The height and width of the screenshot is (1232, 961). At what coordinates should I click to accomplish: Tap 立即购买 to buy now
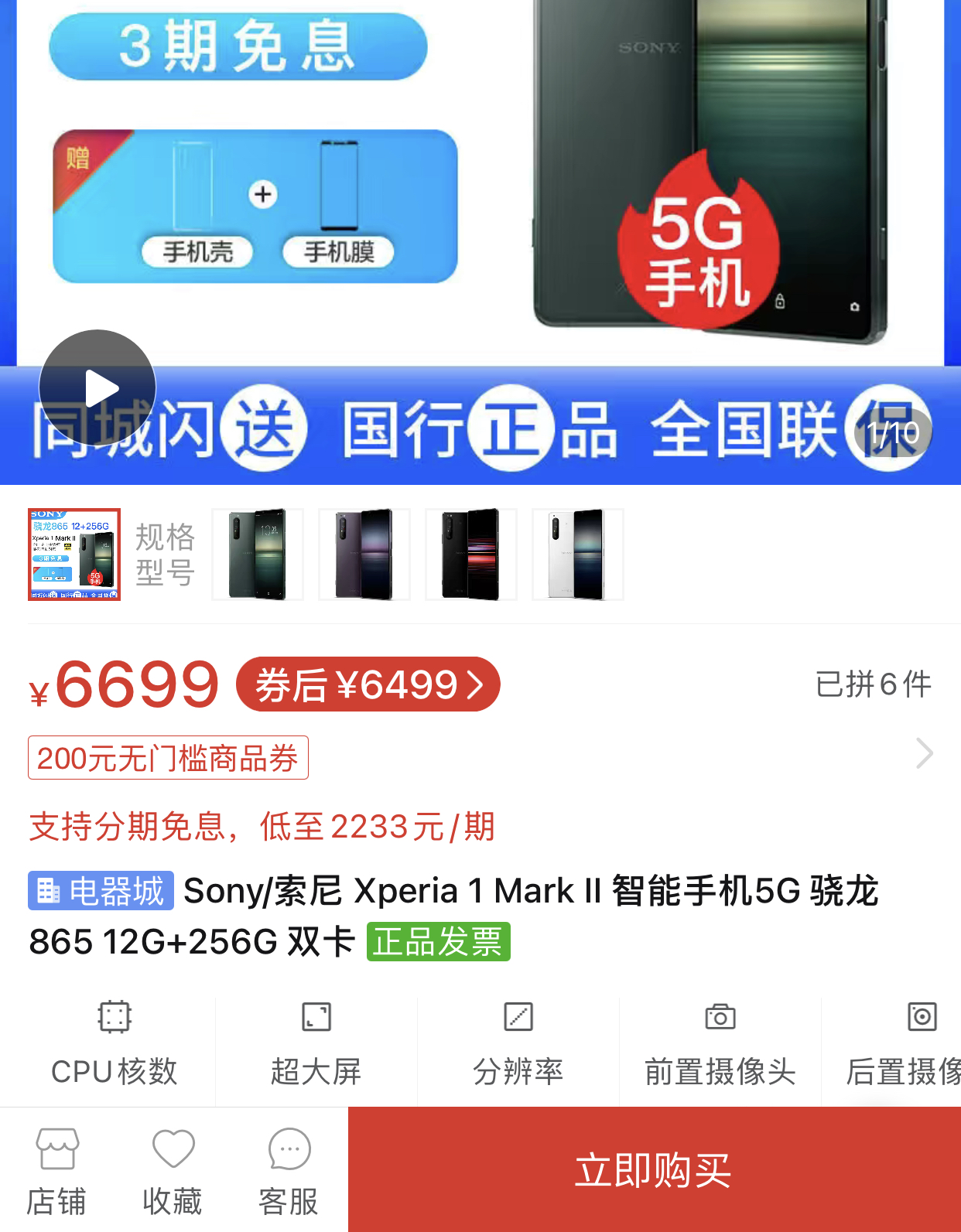[654, 1169]
